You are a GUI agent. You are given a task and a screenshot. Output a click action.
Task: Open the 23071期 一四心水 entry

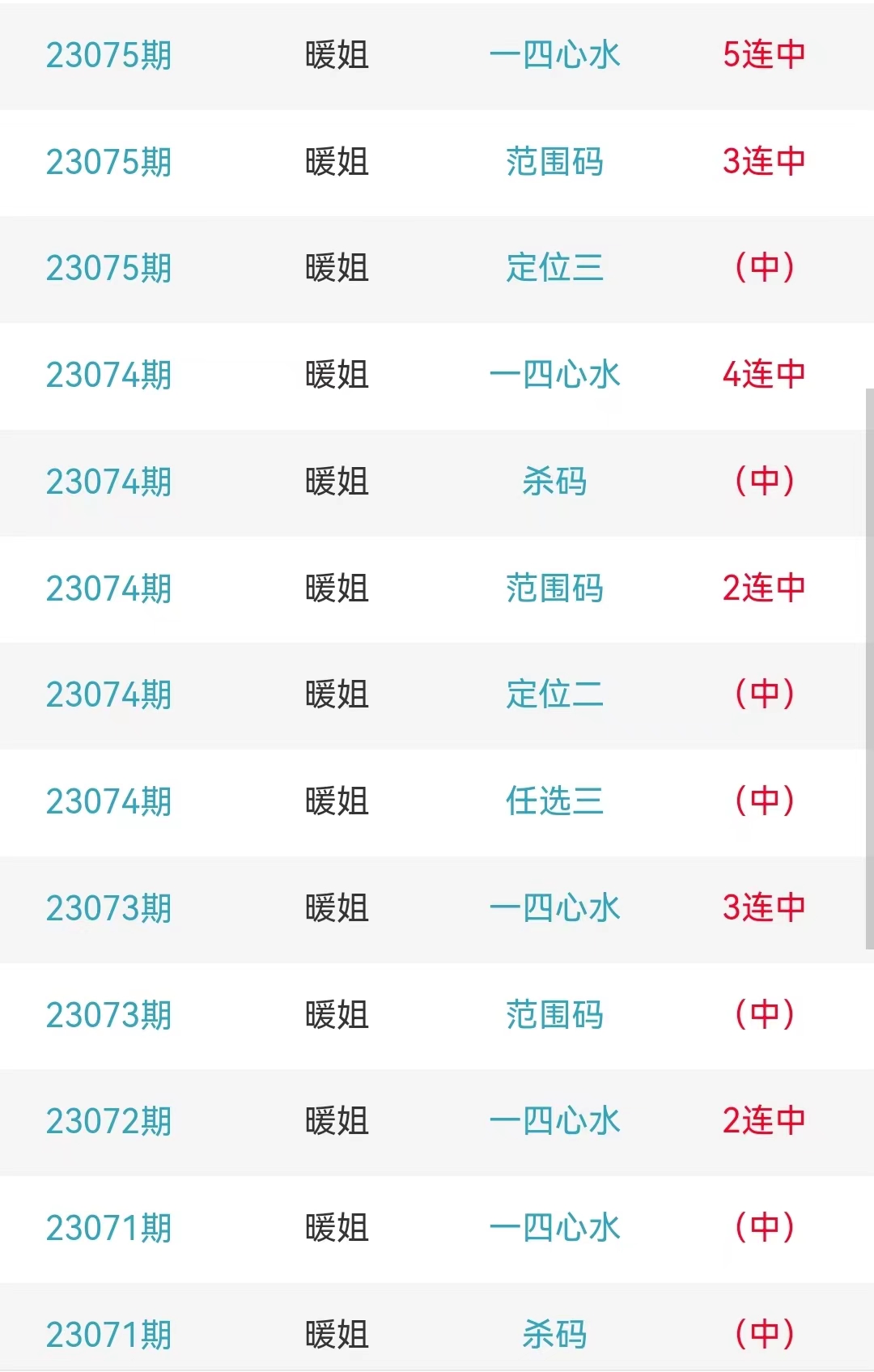554,1228
